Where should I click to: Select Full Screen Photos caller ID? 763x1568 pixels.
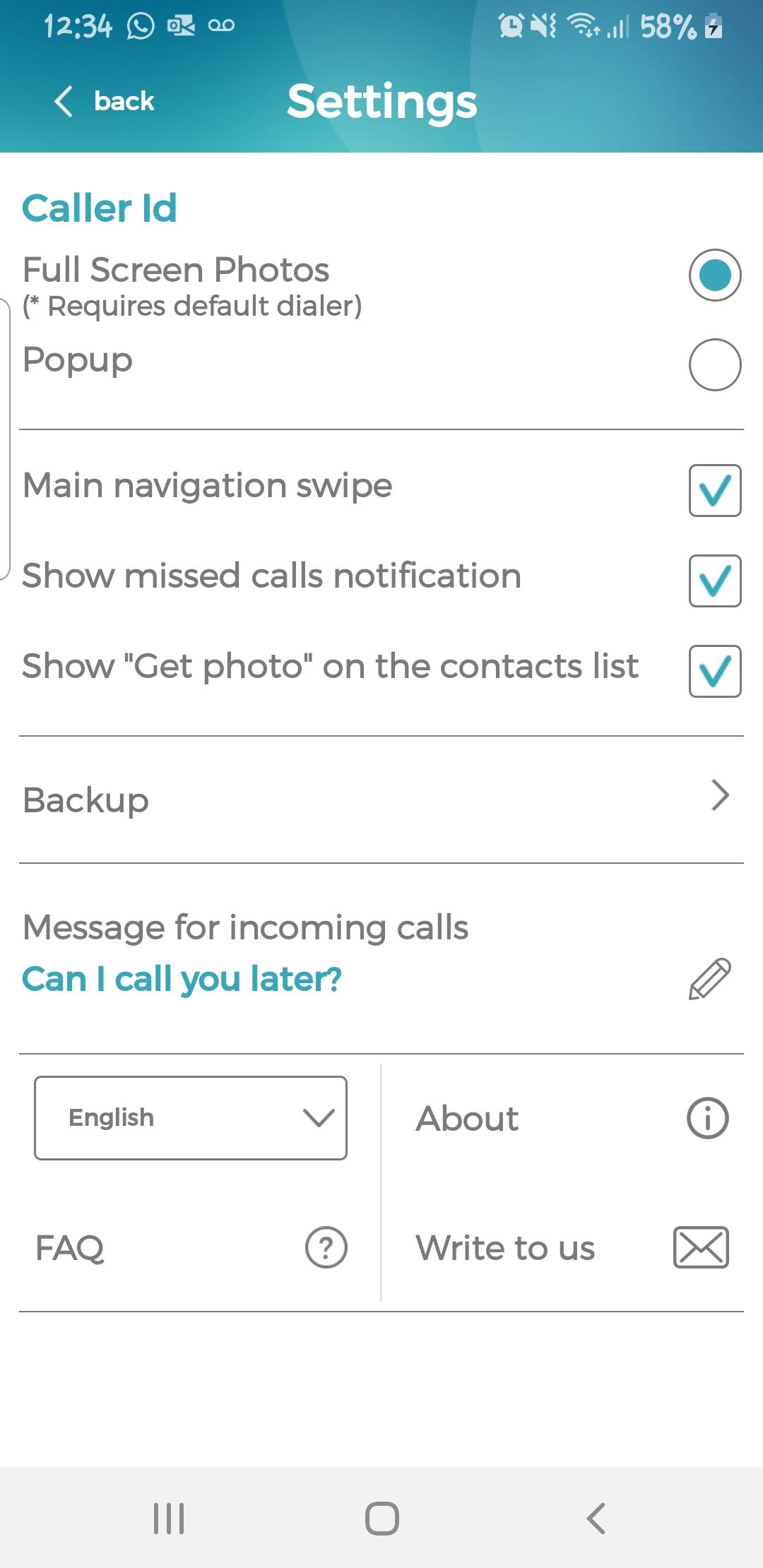[x=714, y=275]
